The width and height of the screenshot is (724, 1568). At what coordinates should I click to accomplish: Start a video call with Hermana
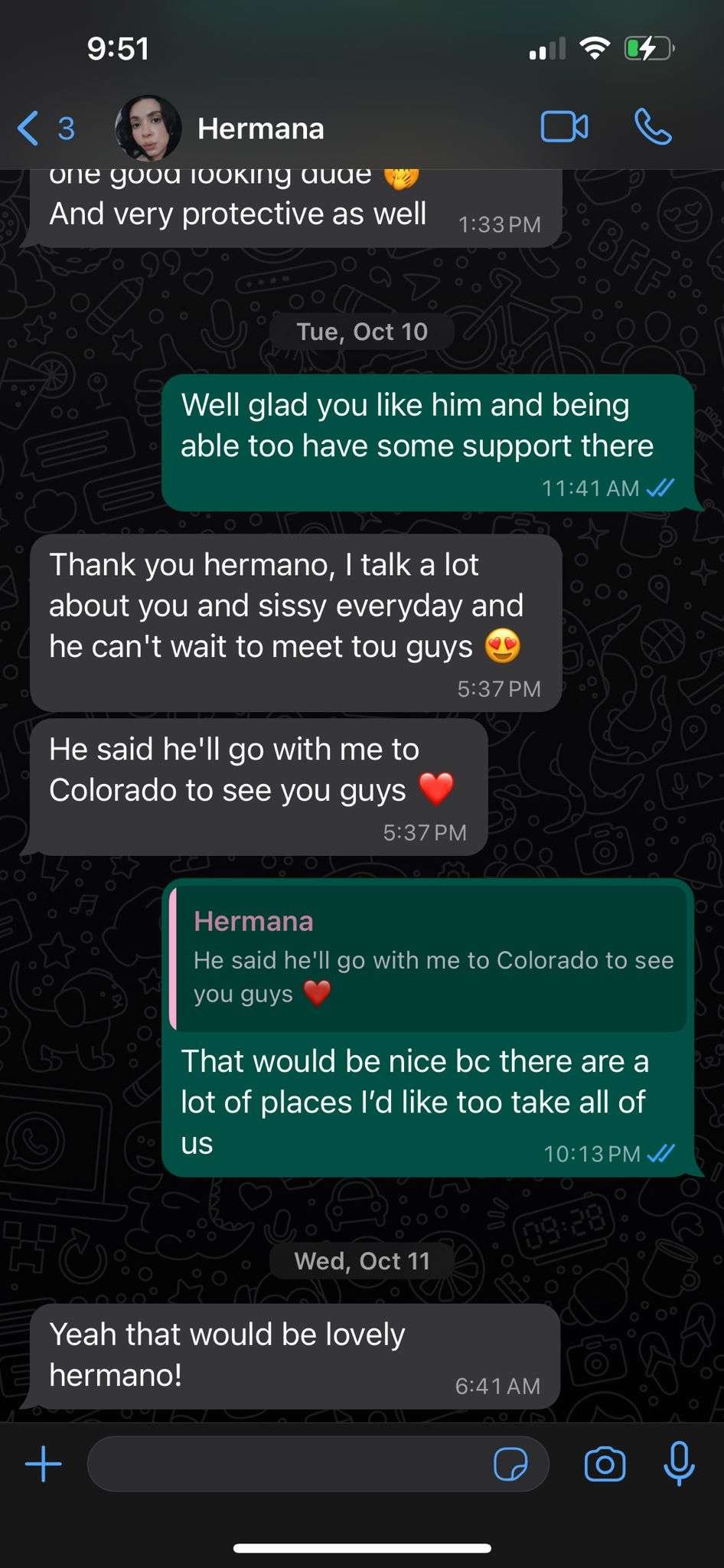(564, 127)
